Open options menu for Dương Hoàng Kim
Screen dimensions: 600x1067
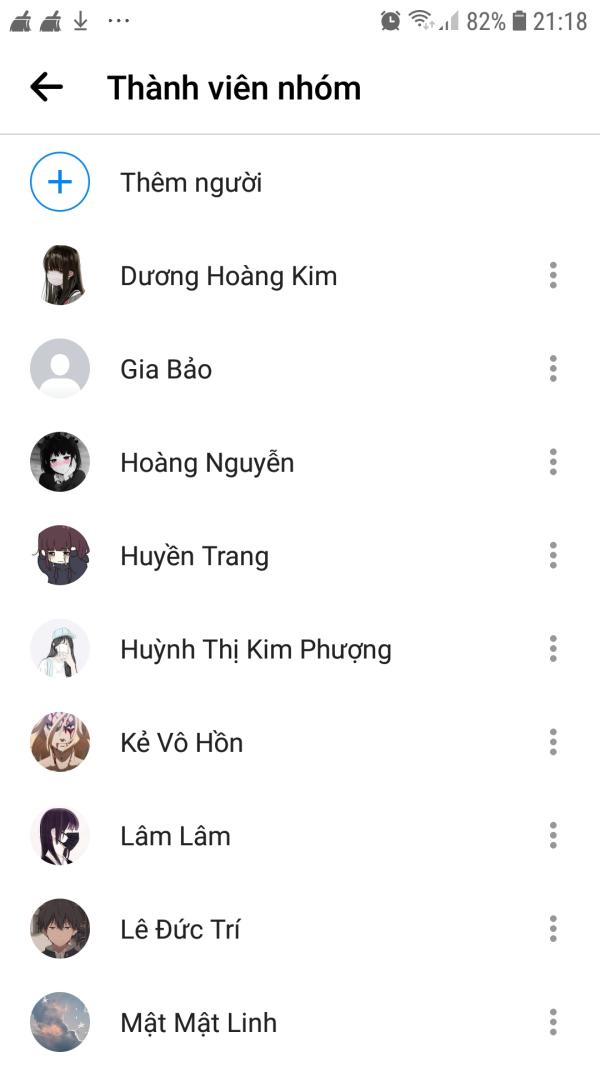(553, 276)
